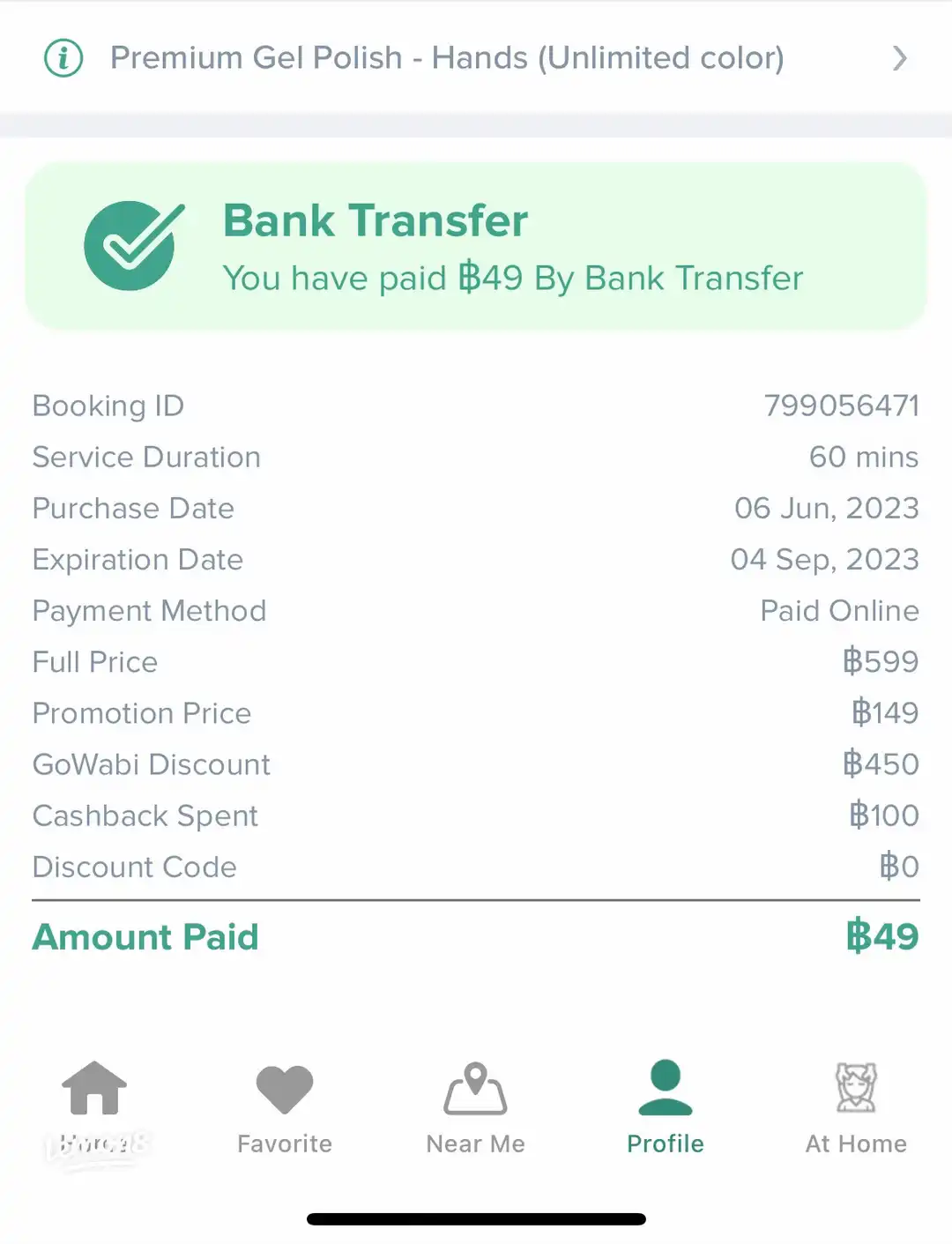Open Premium Gel Polish - Hands service details

pos(476,58)
